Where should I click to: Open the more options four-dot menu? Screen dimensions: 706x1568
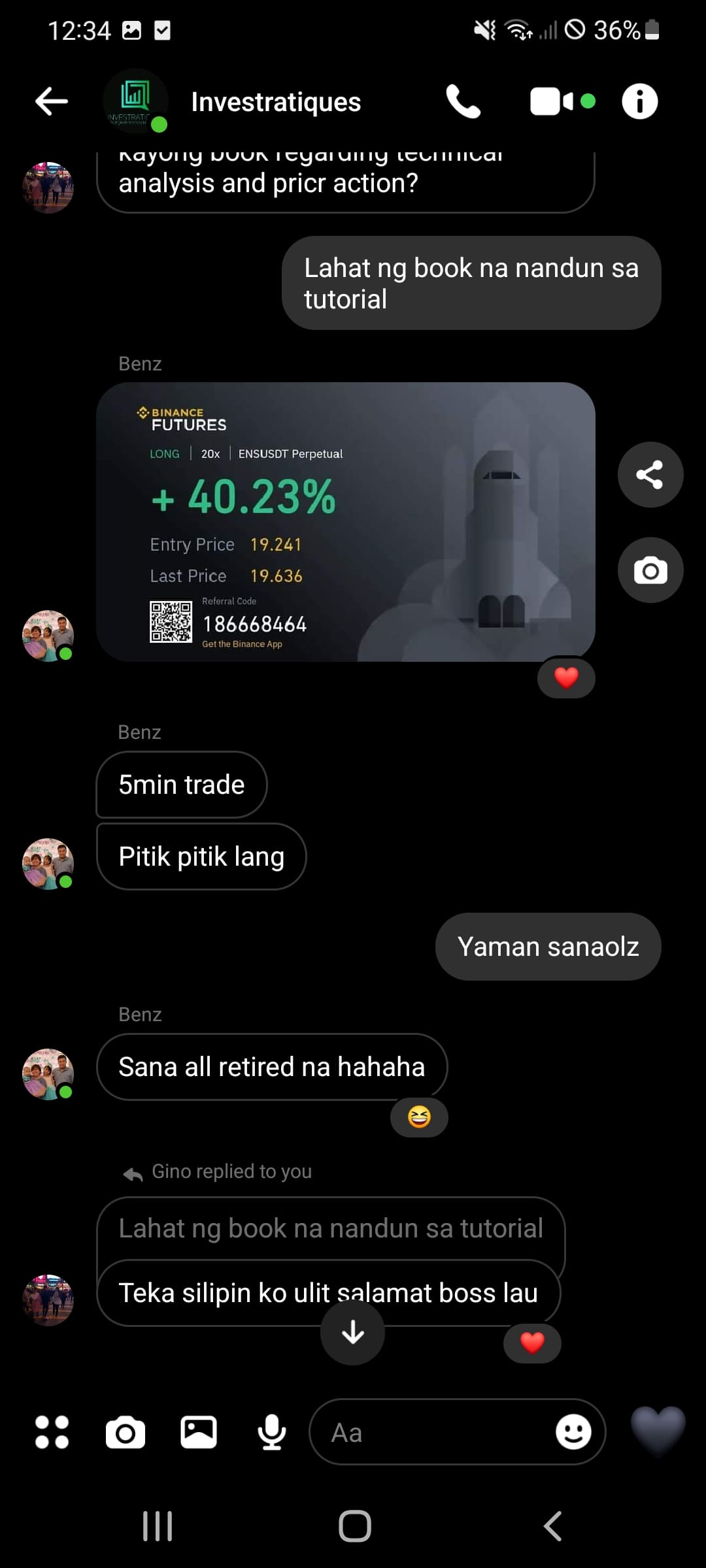(x=52, y=1432)
